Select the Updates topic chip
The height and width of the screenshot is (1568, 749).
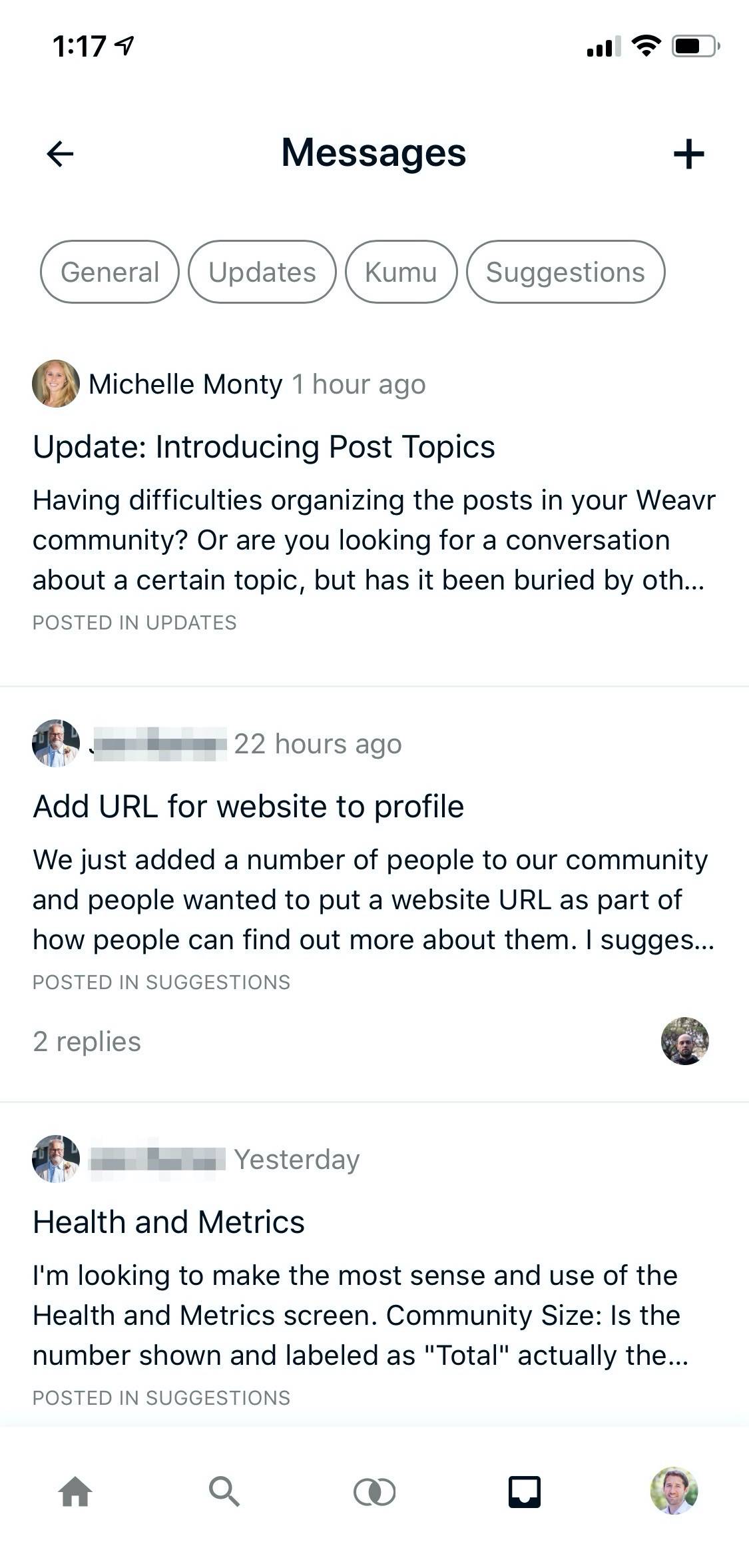(262, 272)
